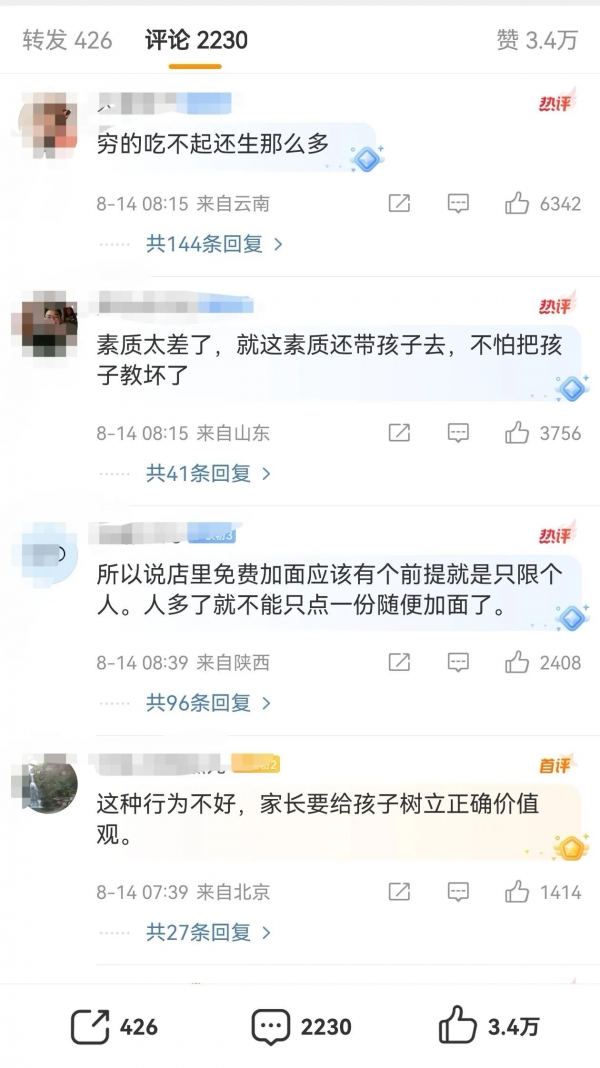The image size is (600, 1068).
Task: Share the comment from 陕西
Action: pyautogui.click(x=399, y=662)
